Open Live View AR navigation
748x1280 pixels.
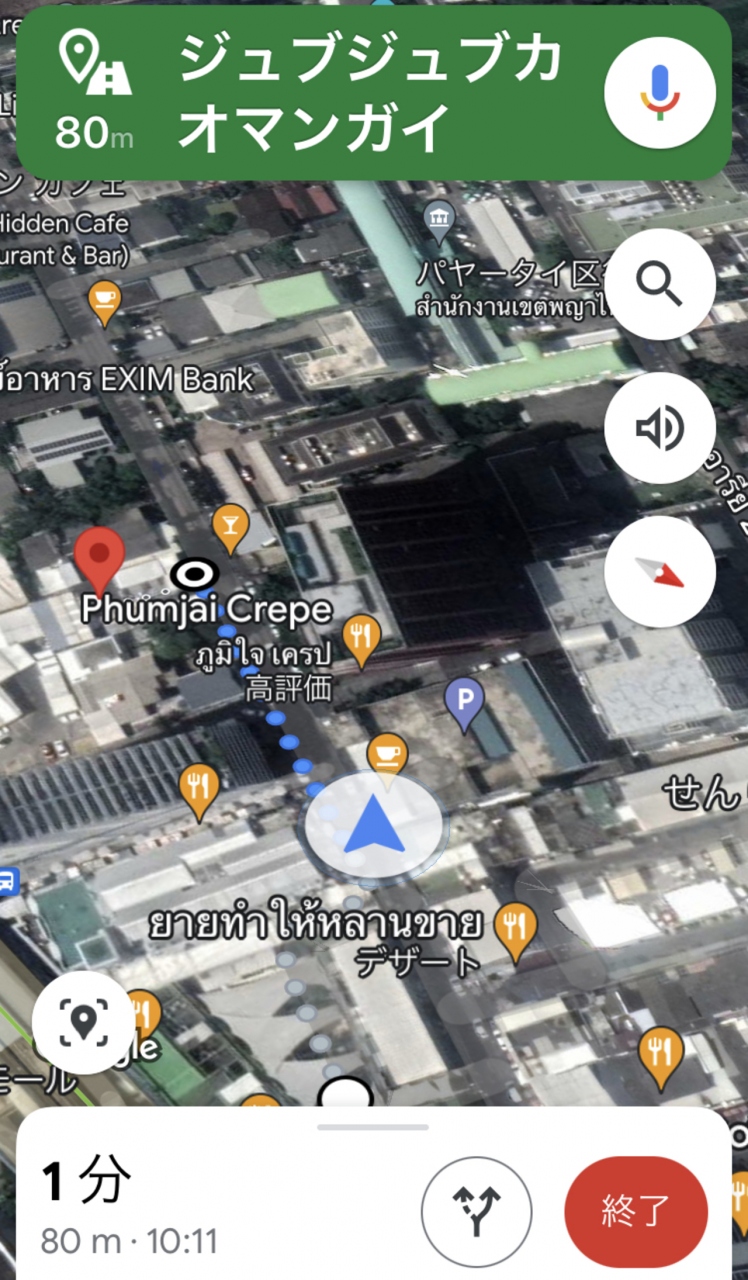[x=83, y=1021]
